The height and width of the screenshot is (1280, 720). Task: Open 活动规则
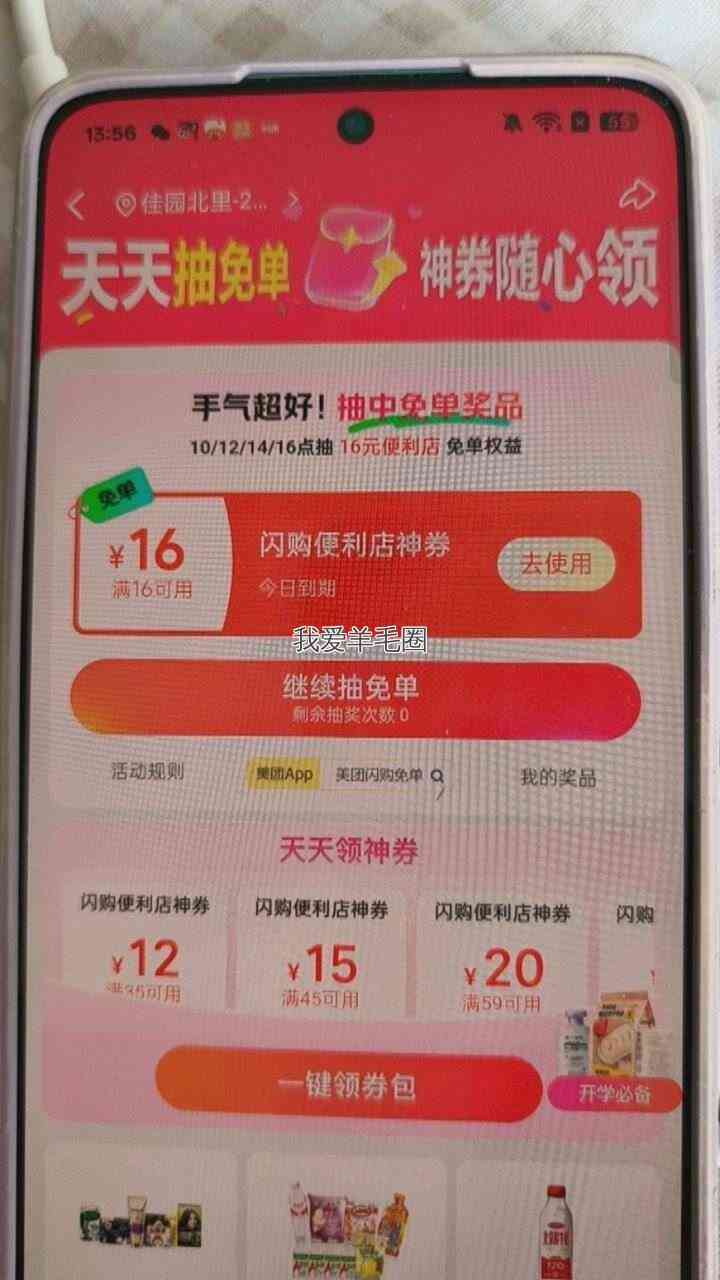(147, 772)
